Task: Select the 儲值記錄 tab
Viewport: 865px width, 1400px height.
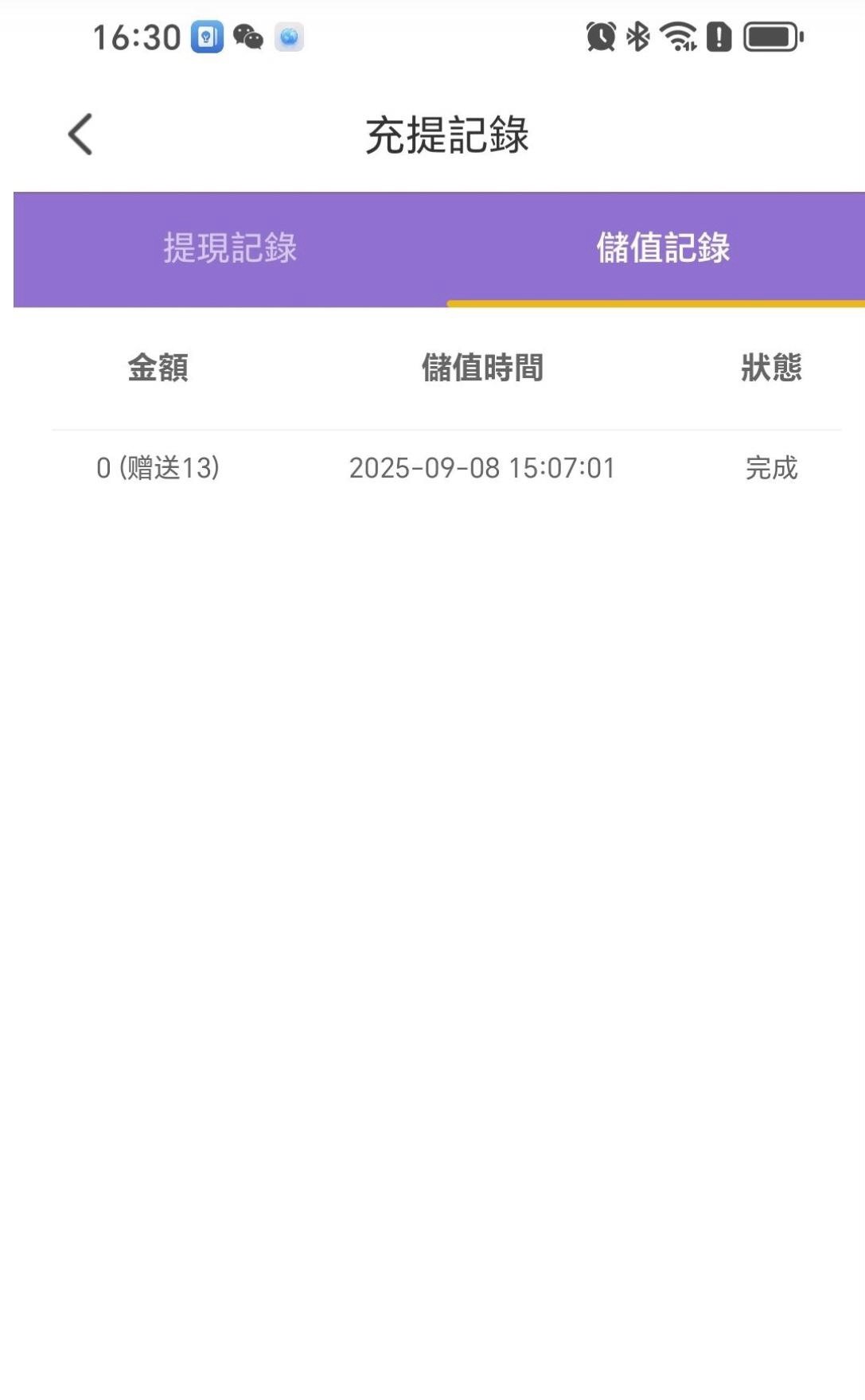Action: click(x=663, y=248)
